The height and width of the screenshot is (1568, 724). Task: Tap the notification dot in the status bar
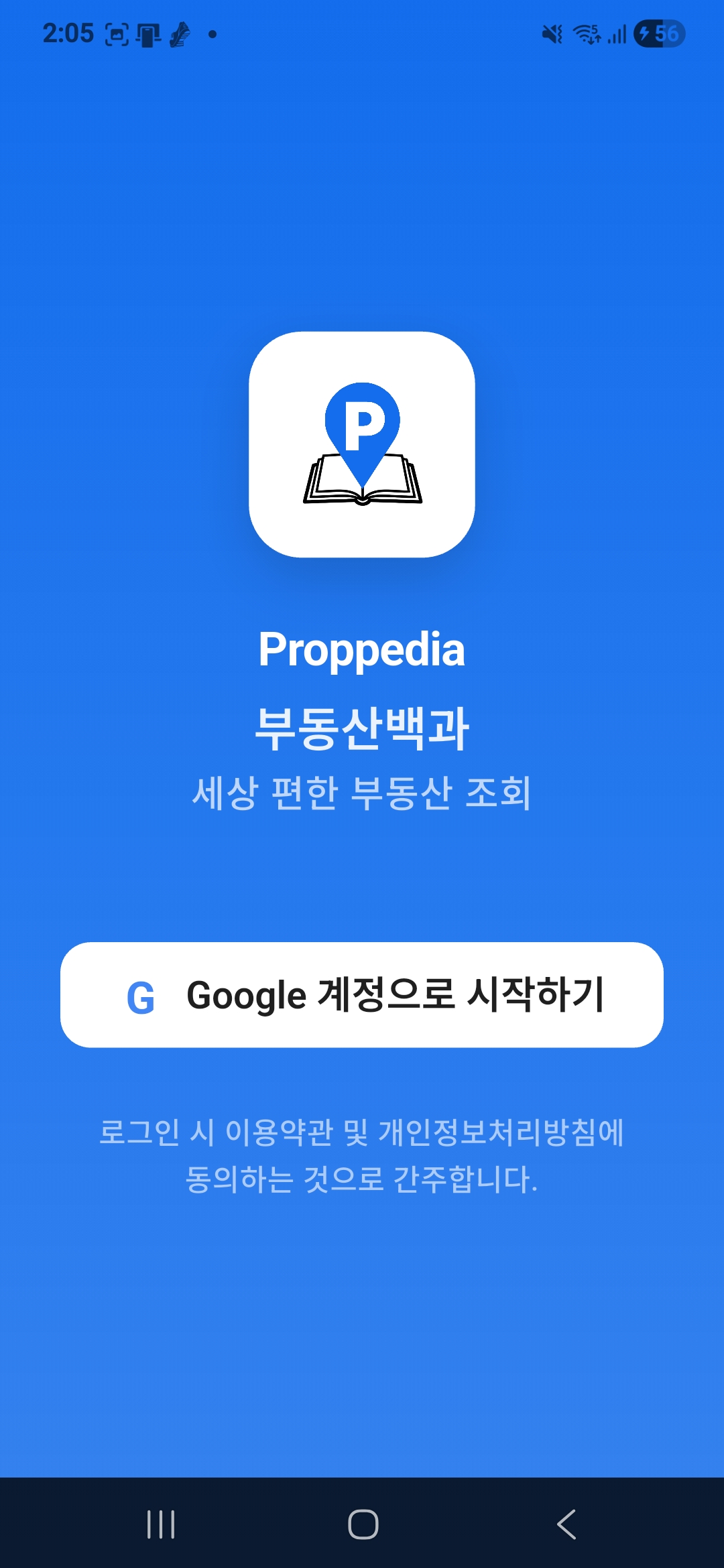(x=211, y=32)
